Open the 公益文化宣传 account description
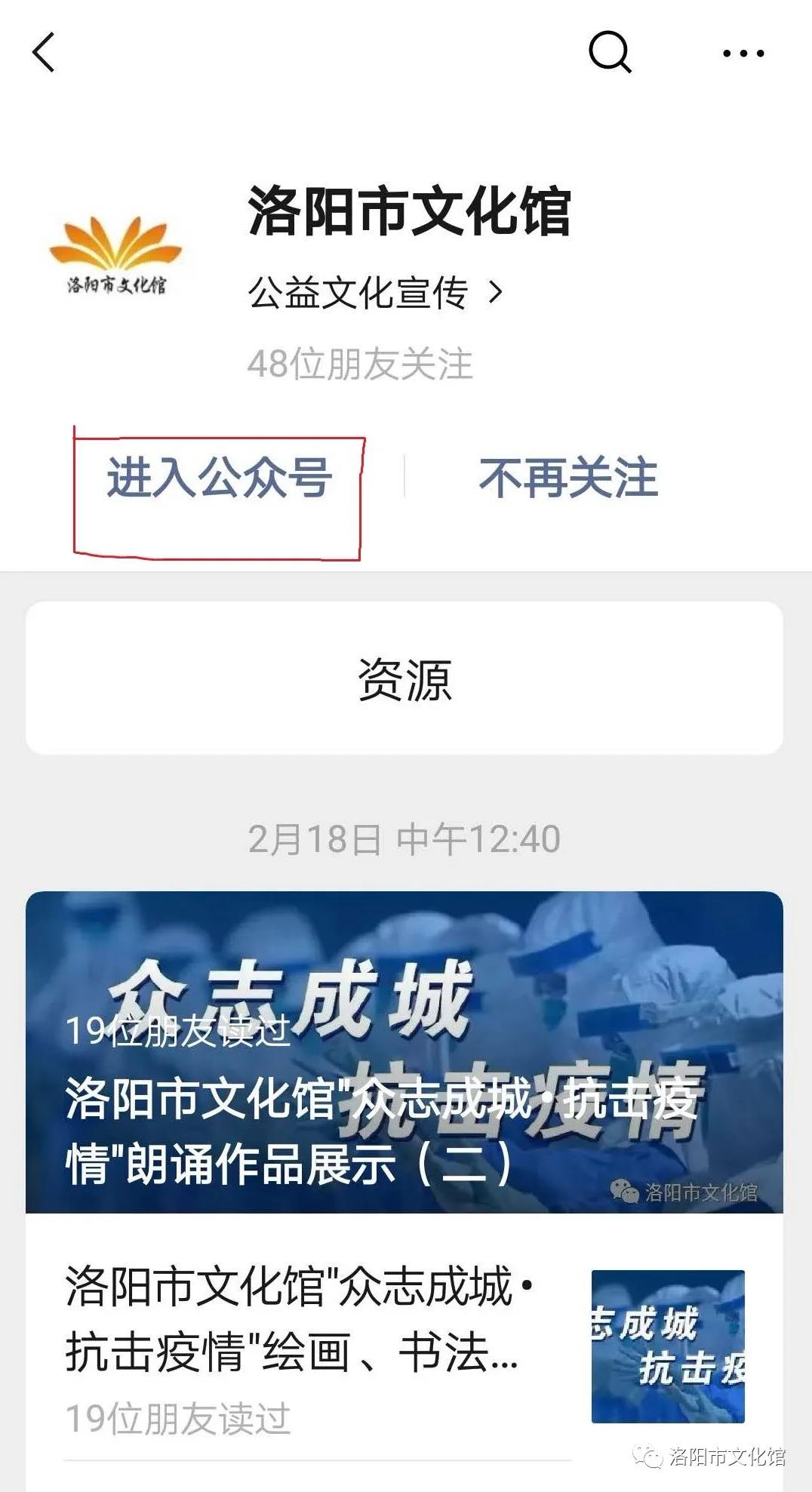 pos(375,293)
